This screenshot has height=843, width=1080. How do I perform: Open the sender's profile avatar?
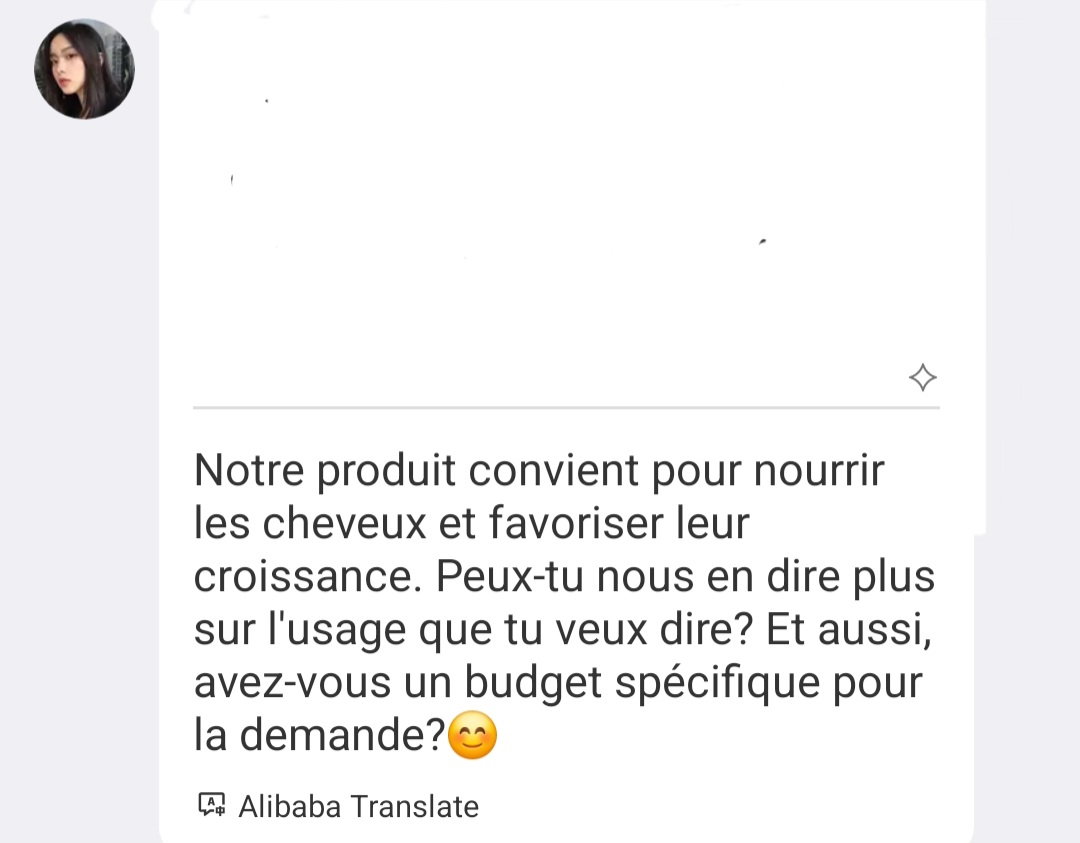[84, 69]
